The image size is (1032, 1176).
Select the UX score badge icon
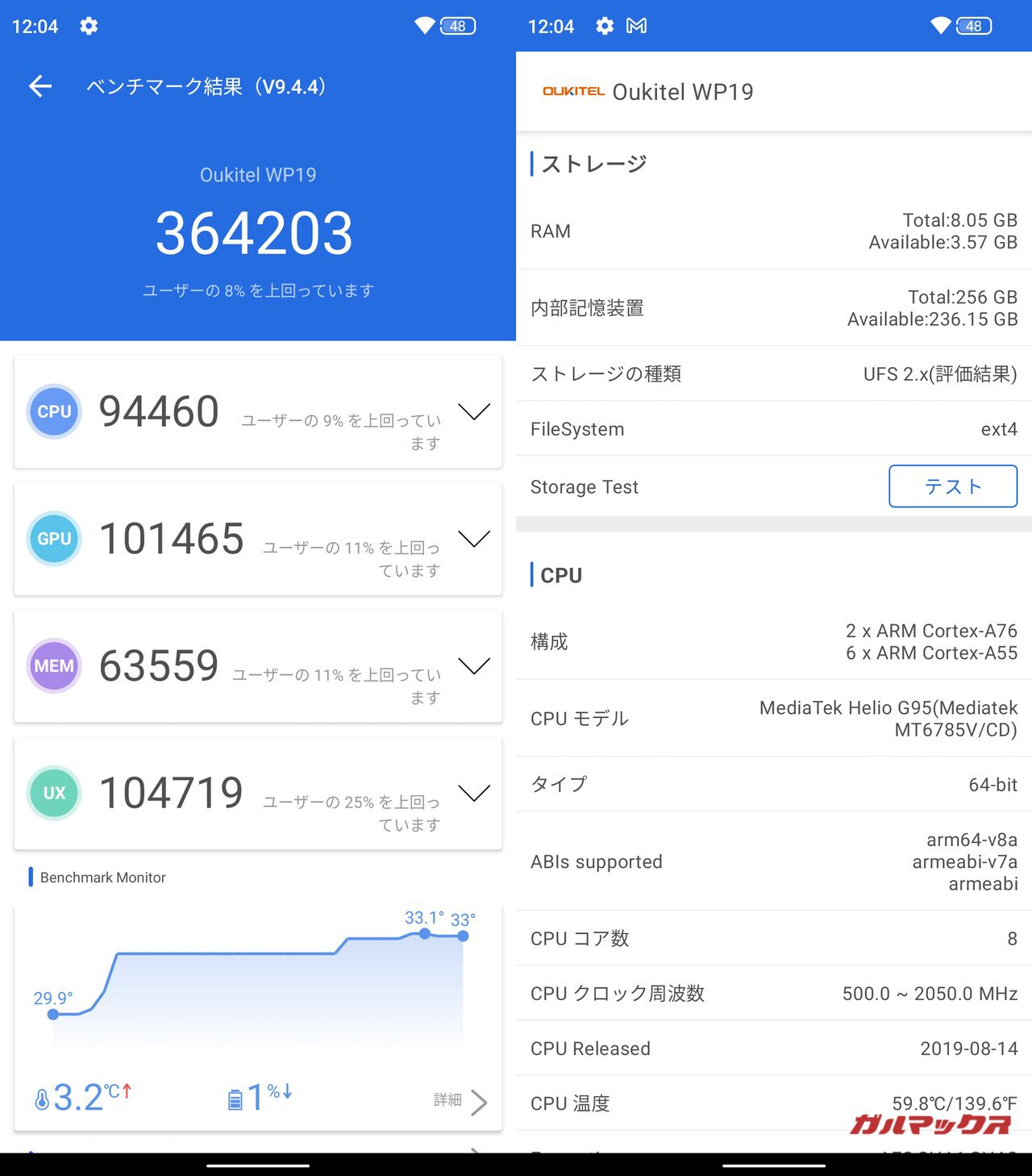click(53, 793)
